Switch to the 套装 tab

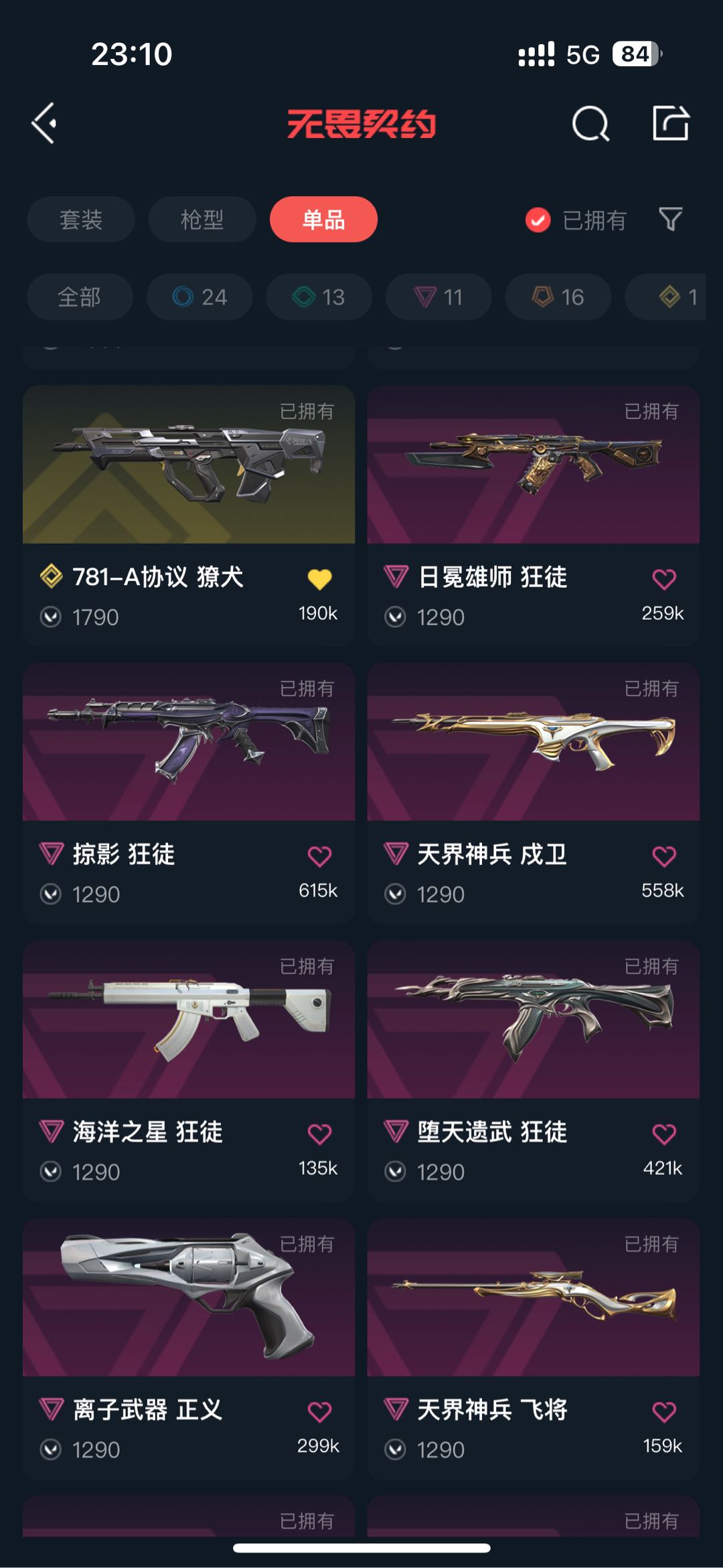(81, 220)
